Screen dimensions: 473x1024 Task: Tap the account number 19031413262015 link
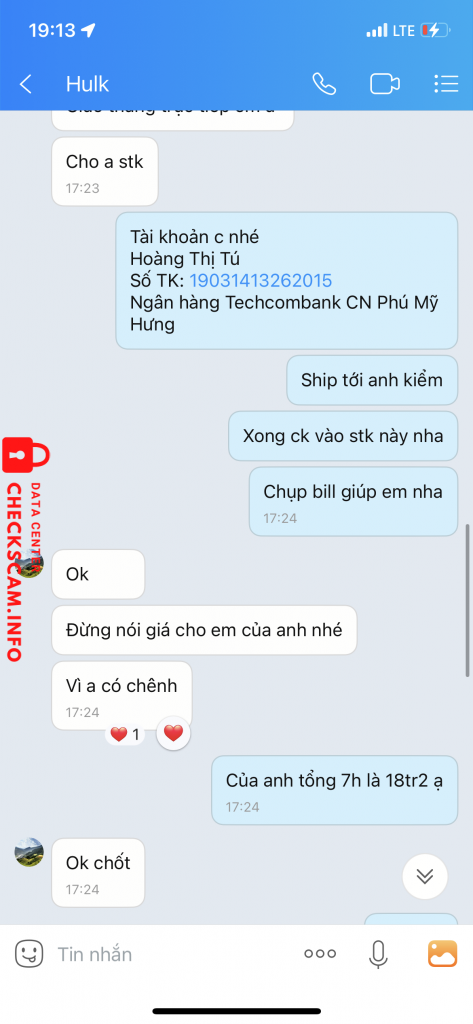261,281
